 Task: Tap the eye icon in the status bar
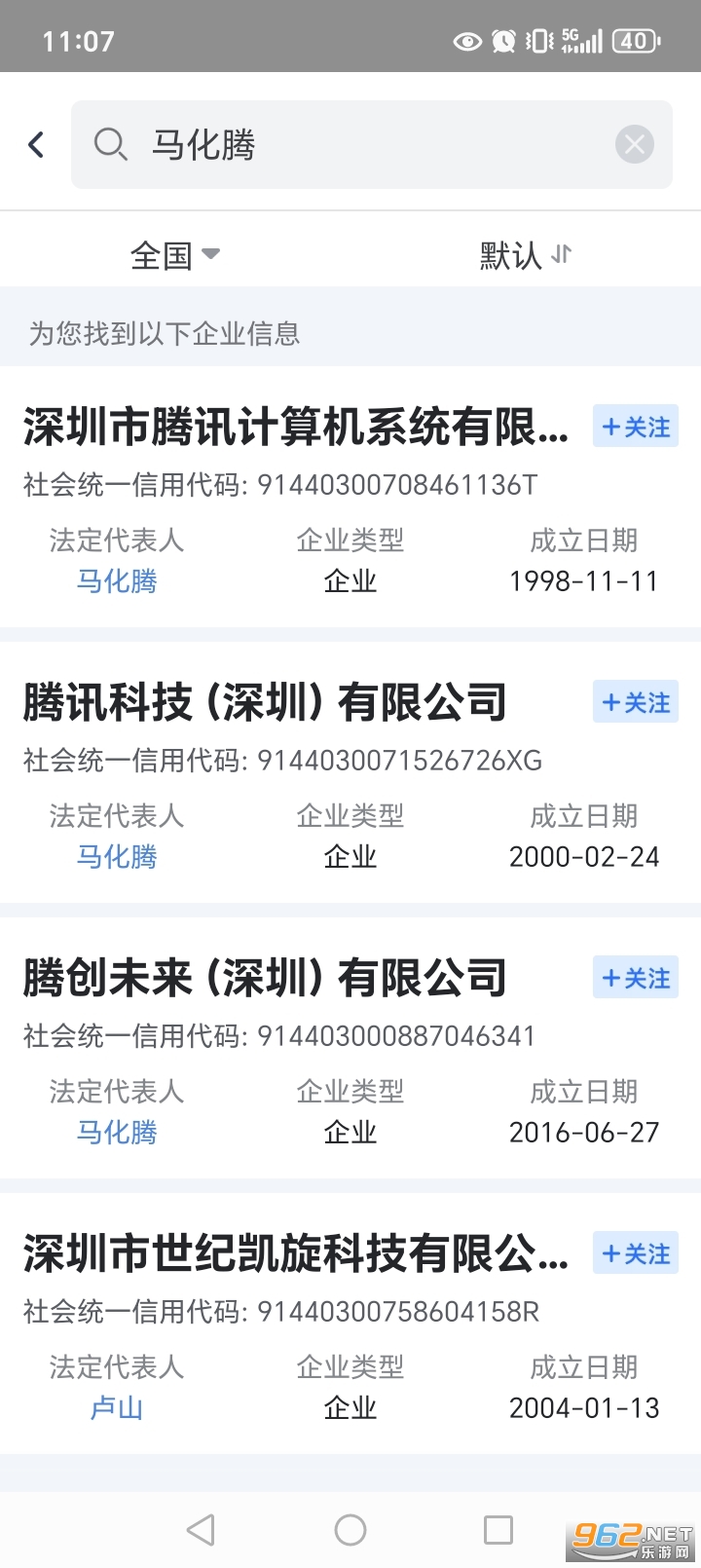coord(465,40)
